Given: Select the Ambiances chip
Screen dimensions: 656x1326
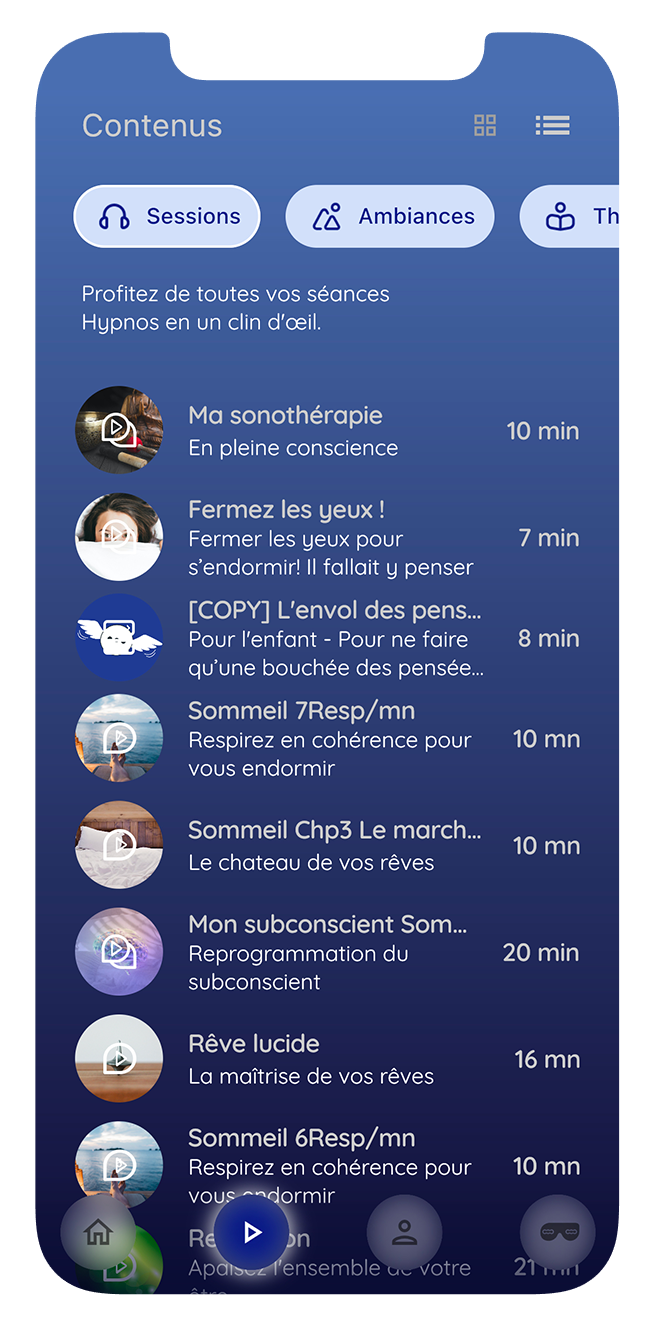Looking at the screenshot, I should (x=390, y=216).
